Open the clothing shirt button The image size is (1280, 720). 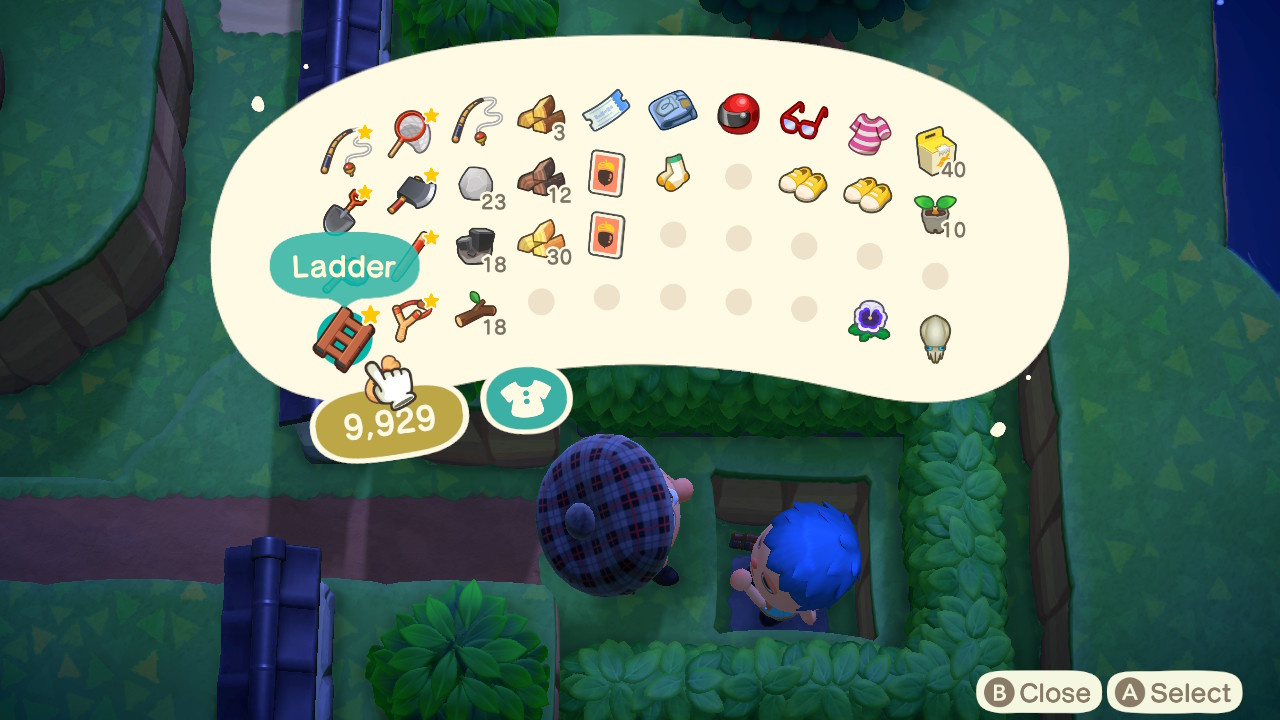(526, 398)
